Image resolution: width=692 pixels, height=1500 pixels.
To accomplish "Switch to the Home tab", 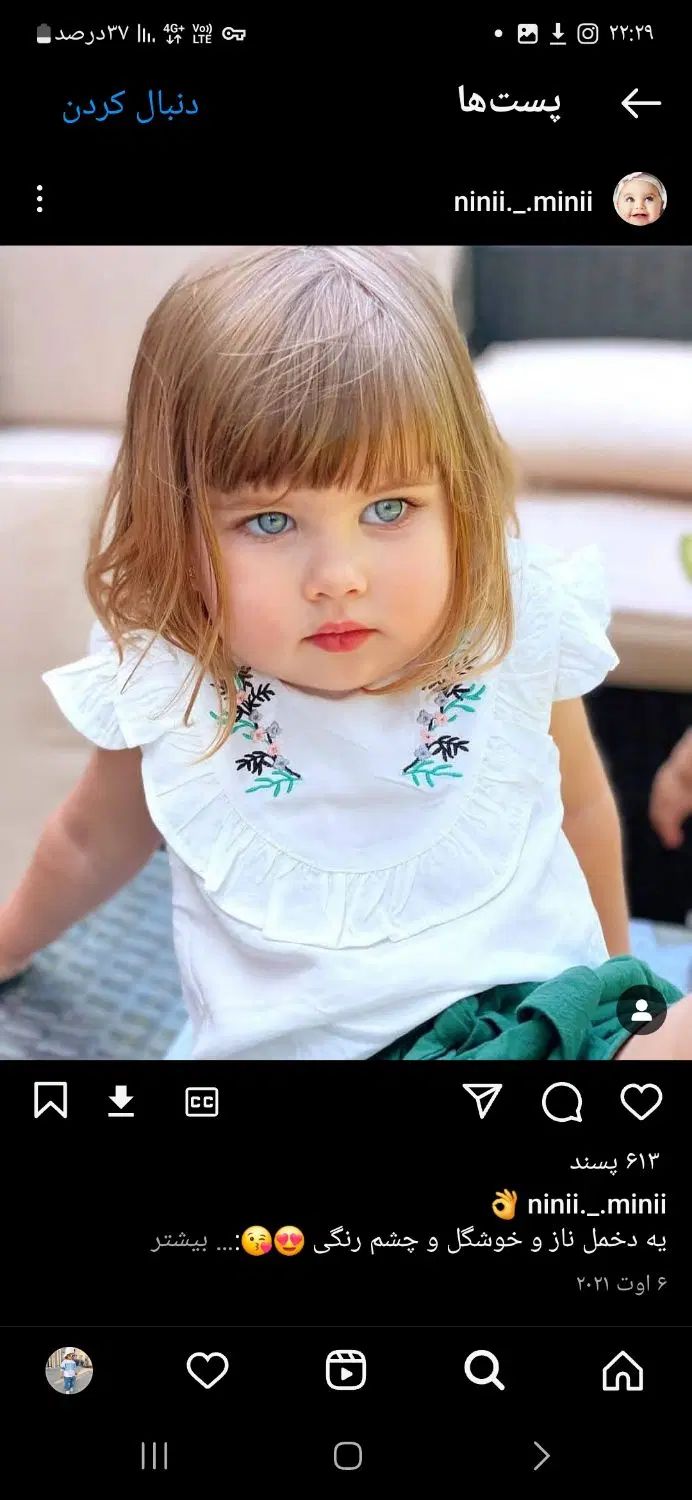I will (622, 1370).
